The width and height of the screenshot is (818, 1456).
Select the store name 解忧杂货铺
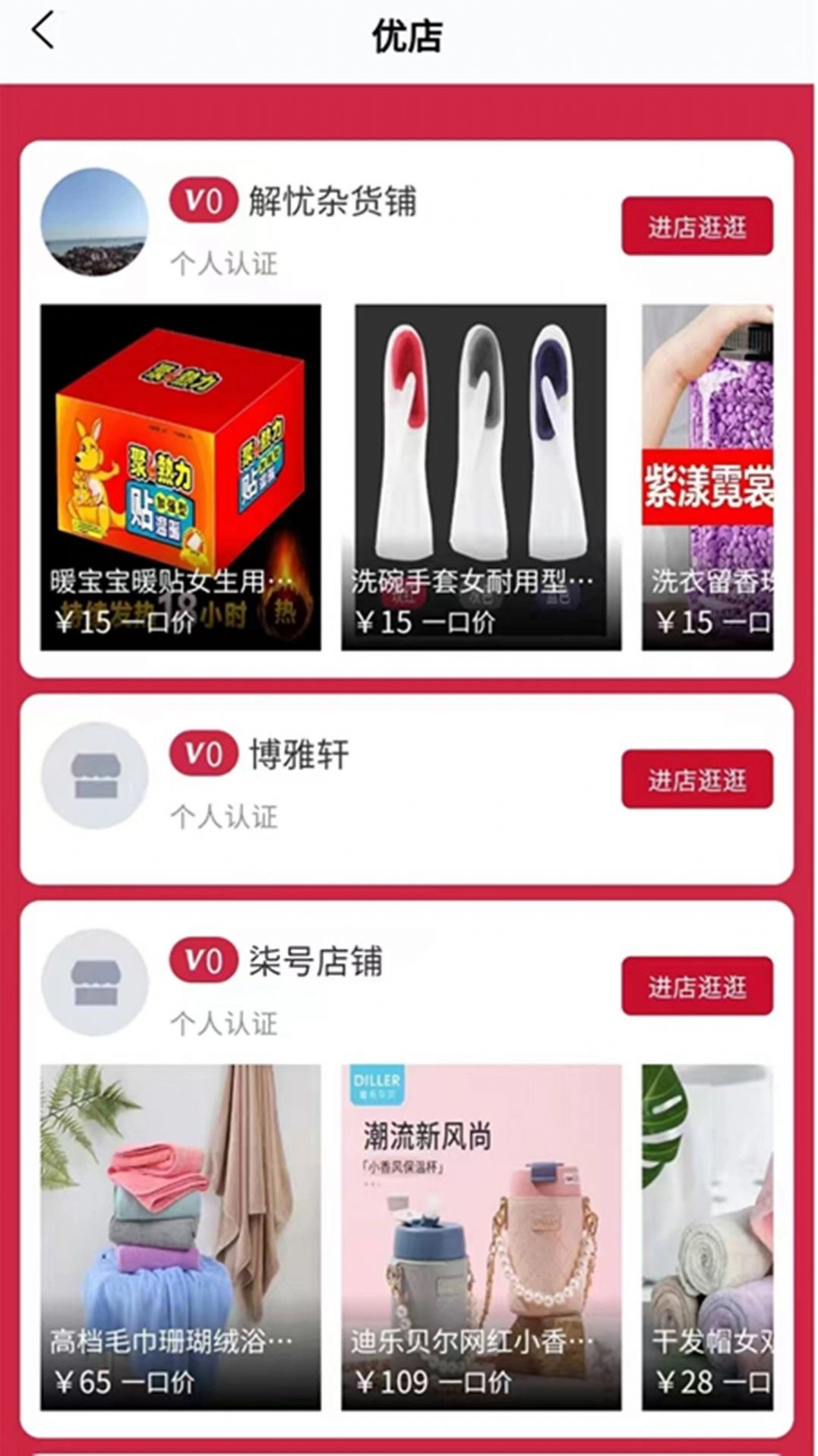pos(334,201)
